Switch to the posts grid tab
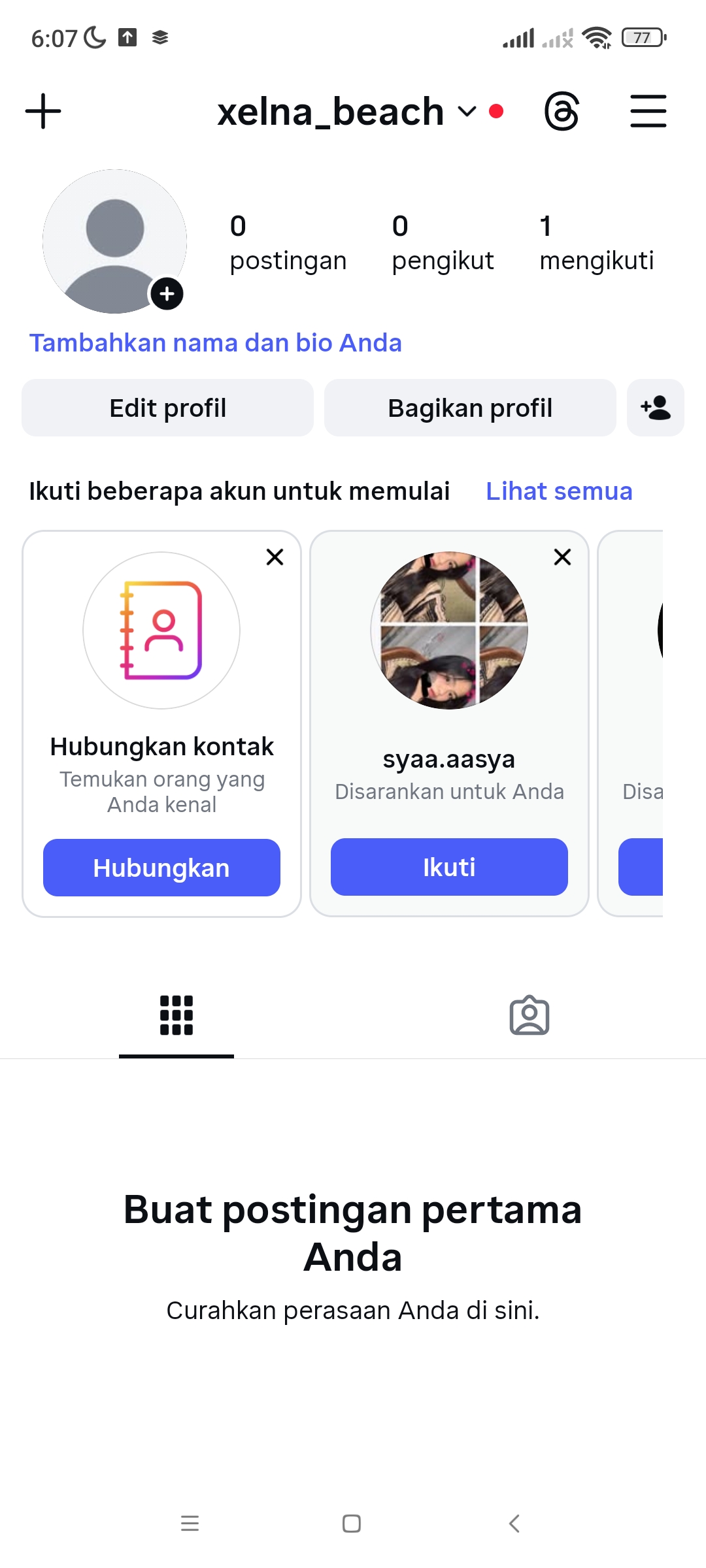The height and width of the screenshot is (1568, 706). pyautogui.click(x=176, y=1016)
